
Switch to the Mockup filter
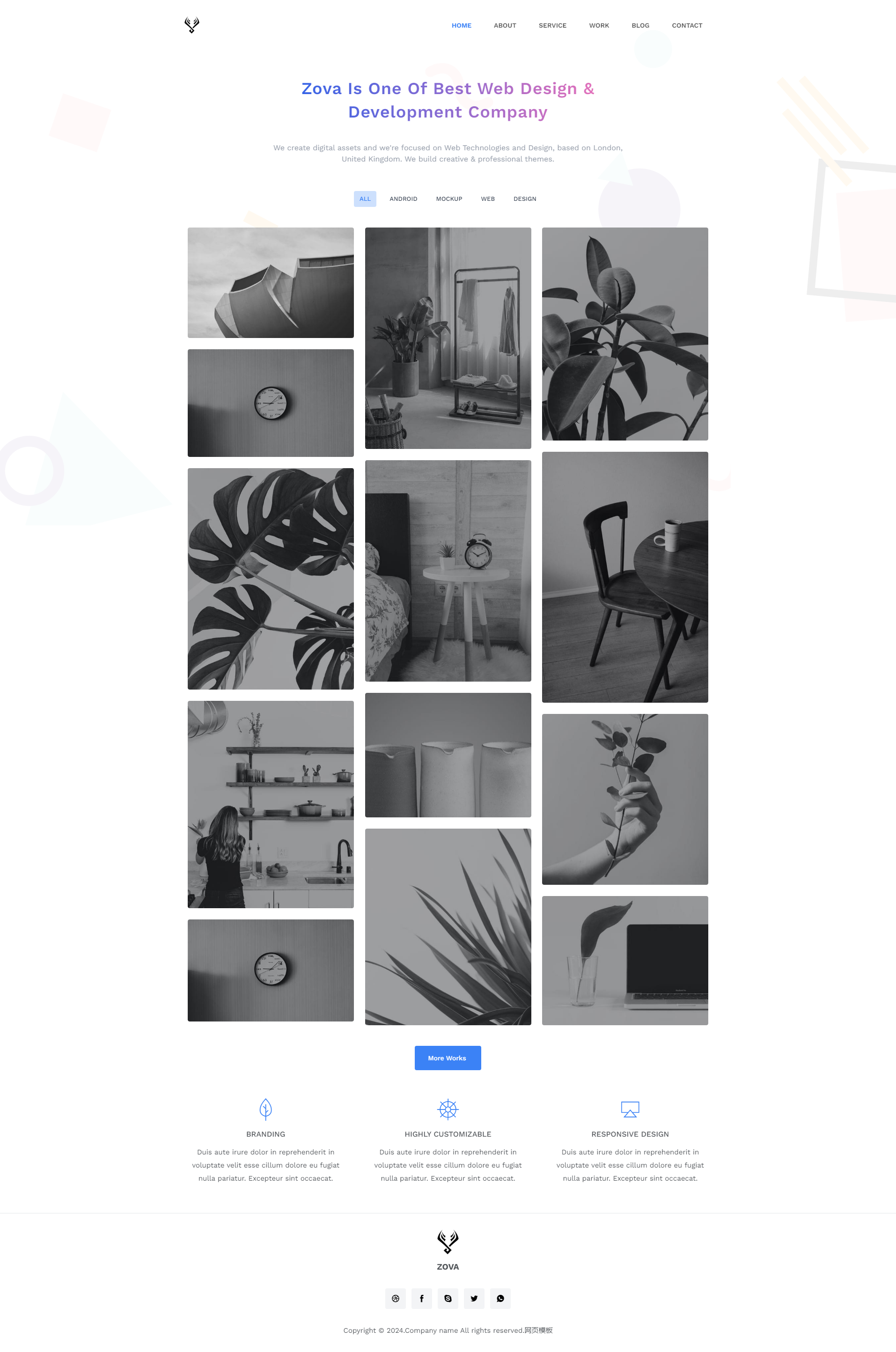click(448, 199)
